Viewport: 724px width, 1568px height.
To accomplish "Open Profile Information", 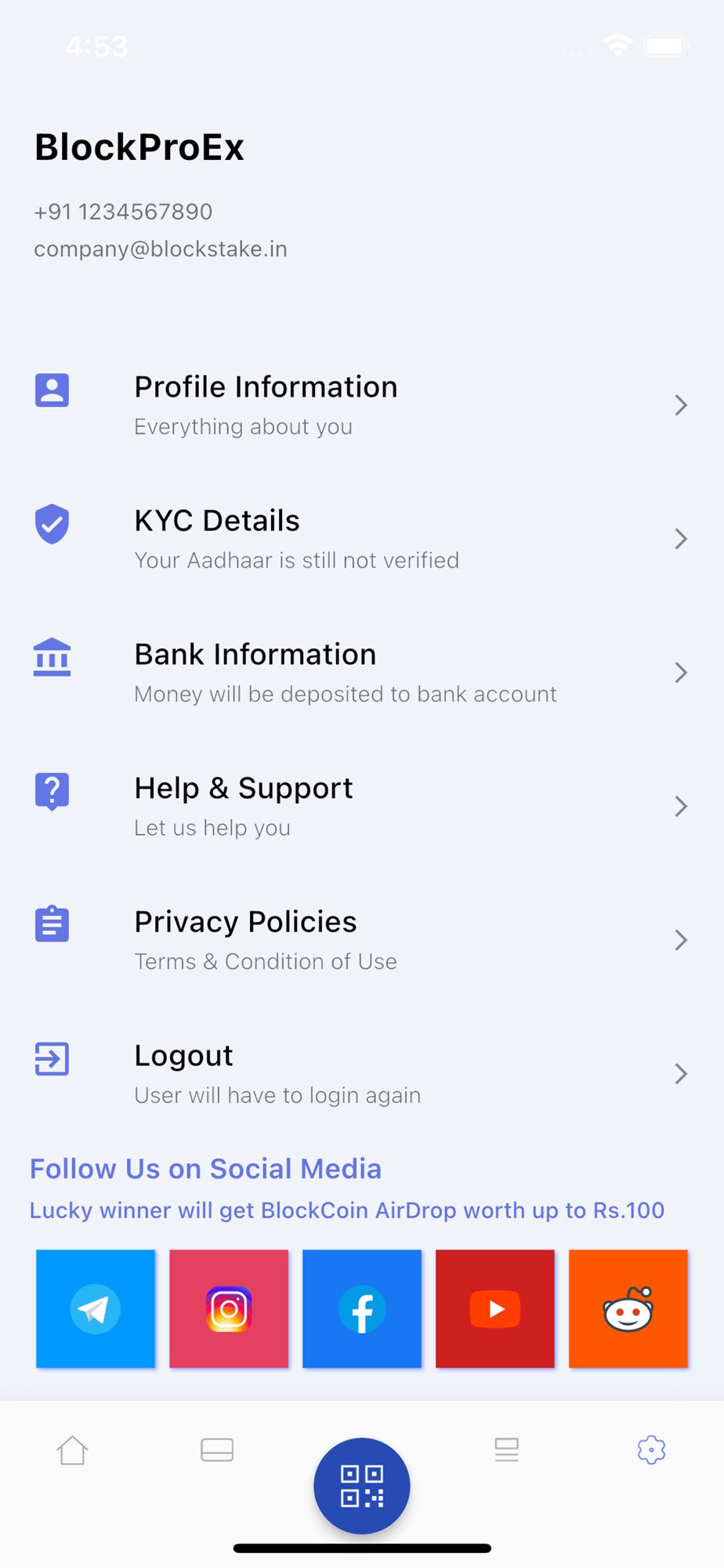I will point(362,405).
